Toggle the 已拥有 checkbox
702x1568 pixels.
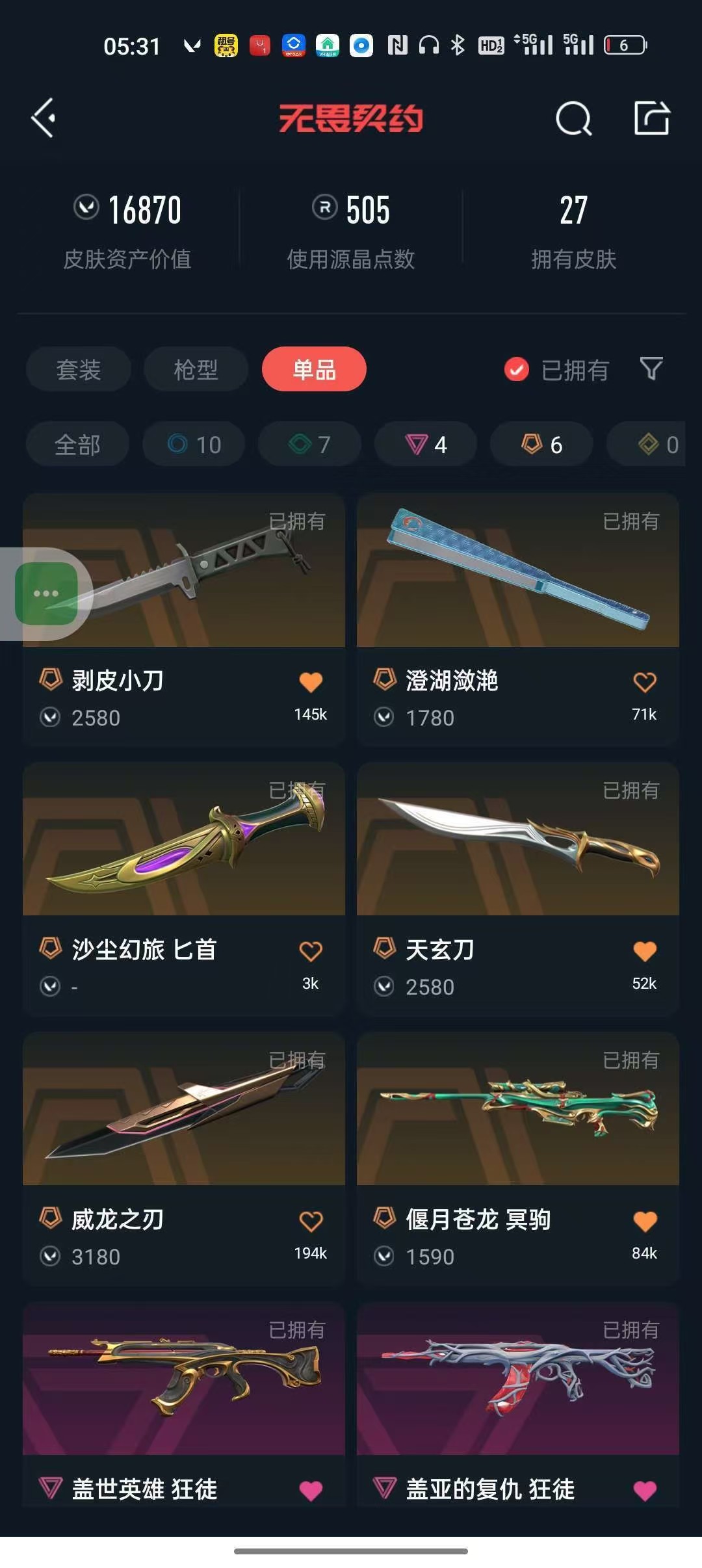pyautogui.click(x=517, y=370)
